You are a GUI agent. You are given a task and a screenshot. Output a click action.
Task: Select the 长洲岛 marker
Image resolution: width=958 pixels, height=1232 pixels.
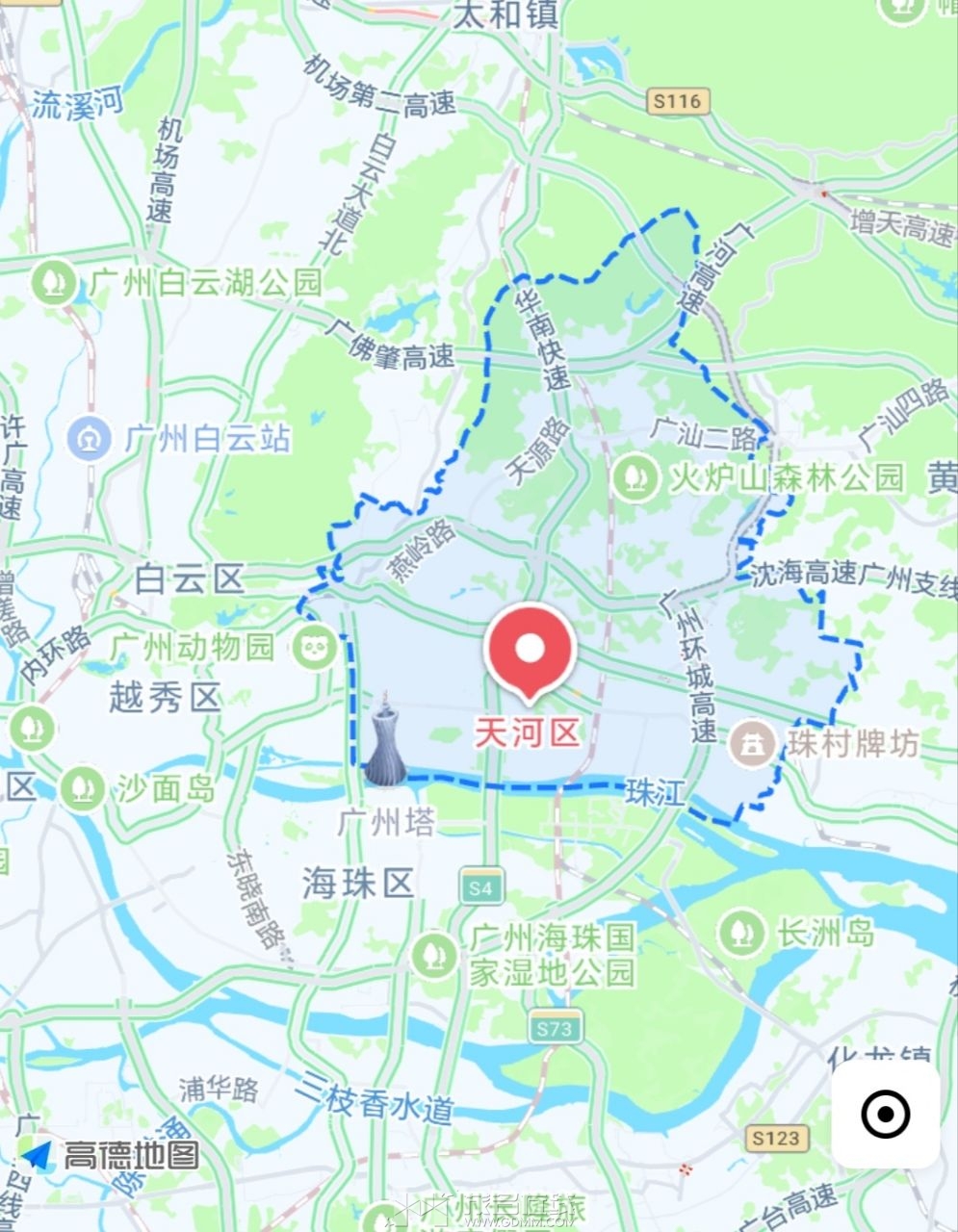(738, 932)
